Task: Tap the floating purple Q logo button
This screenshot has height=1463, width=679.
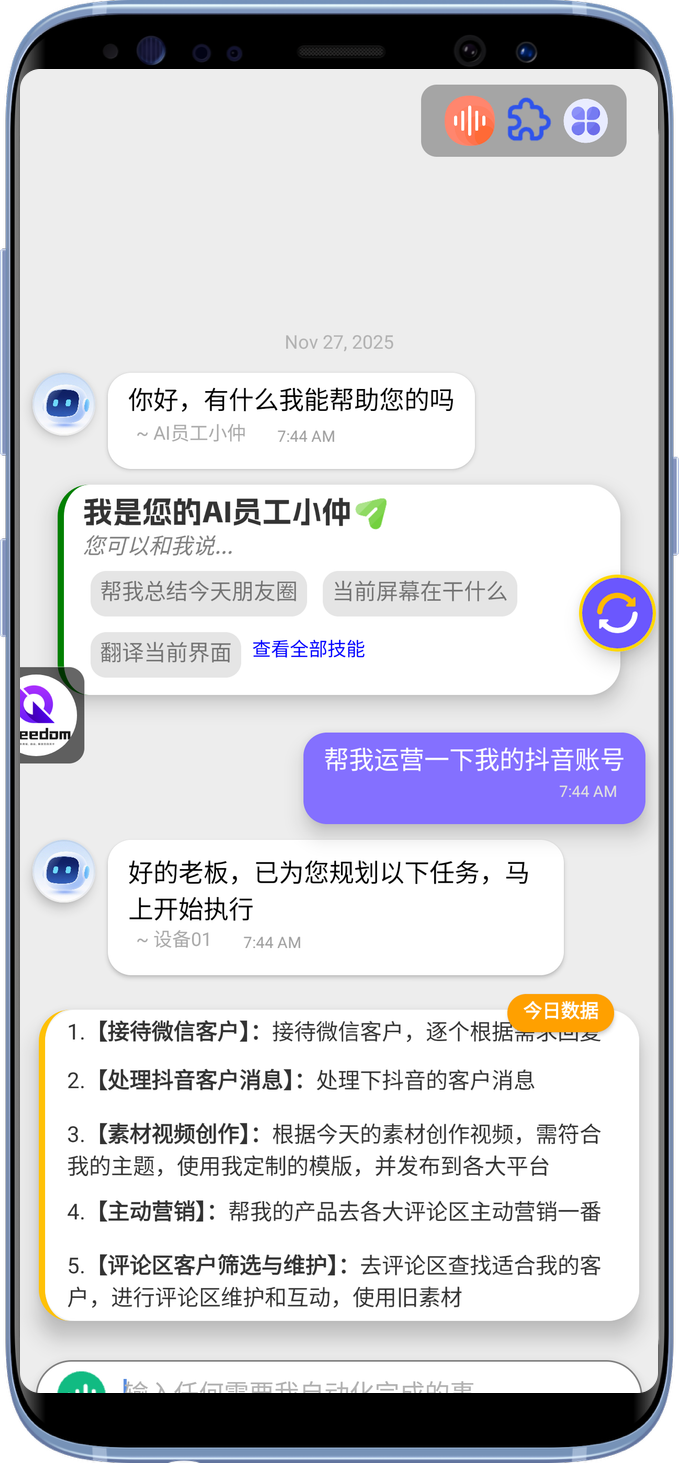Action: pos(48,714)
